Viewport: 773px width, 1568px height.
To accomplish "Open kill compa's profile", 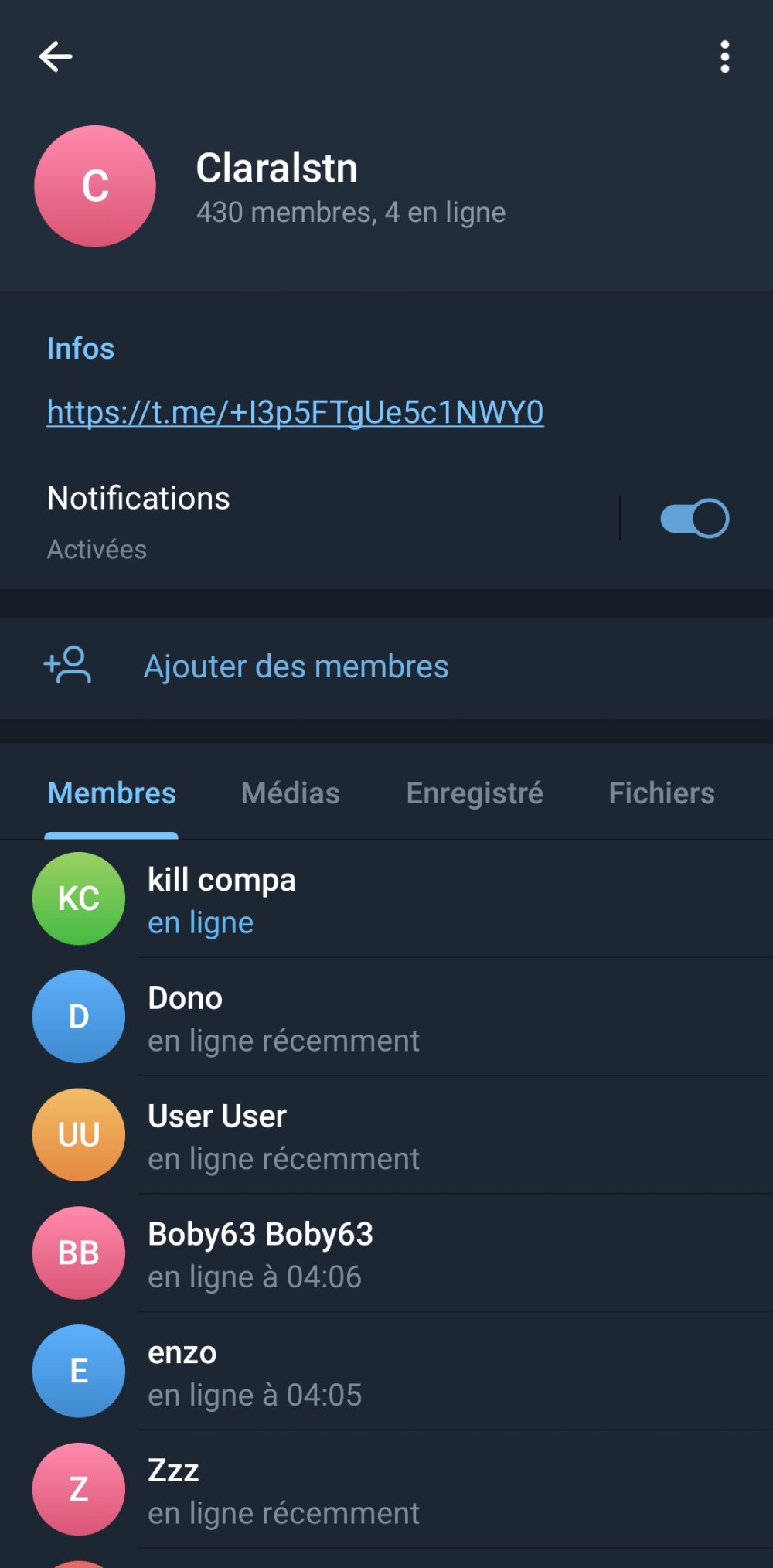I will click(386, 899).
